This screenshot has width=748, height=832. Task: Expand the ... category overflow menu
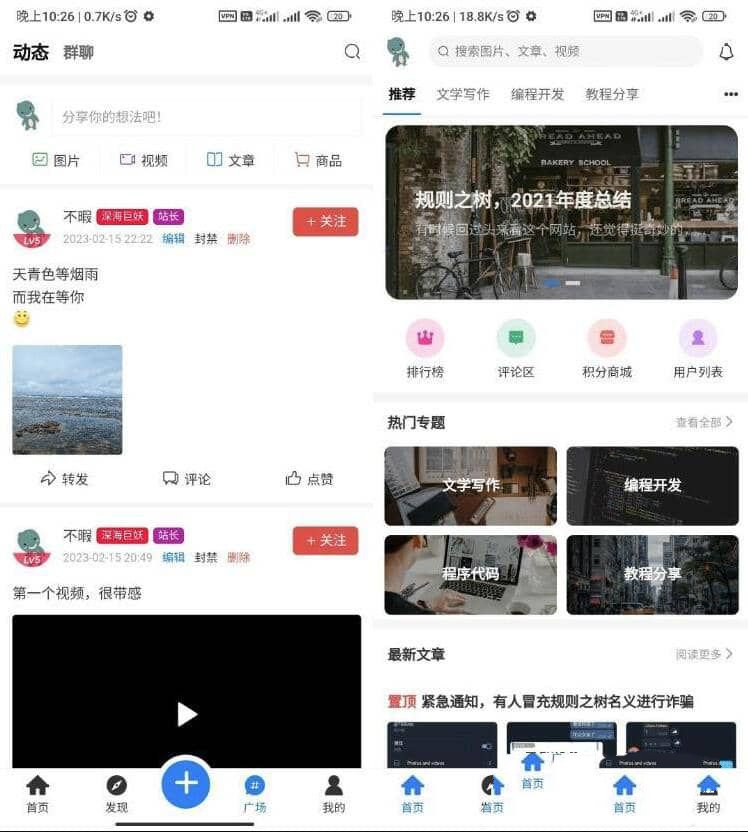pos(732,94)
